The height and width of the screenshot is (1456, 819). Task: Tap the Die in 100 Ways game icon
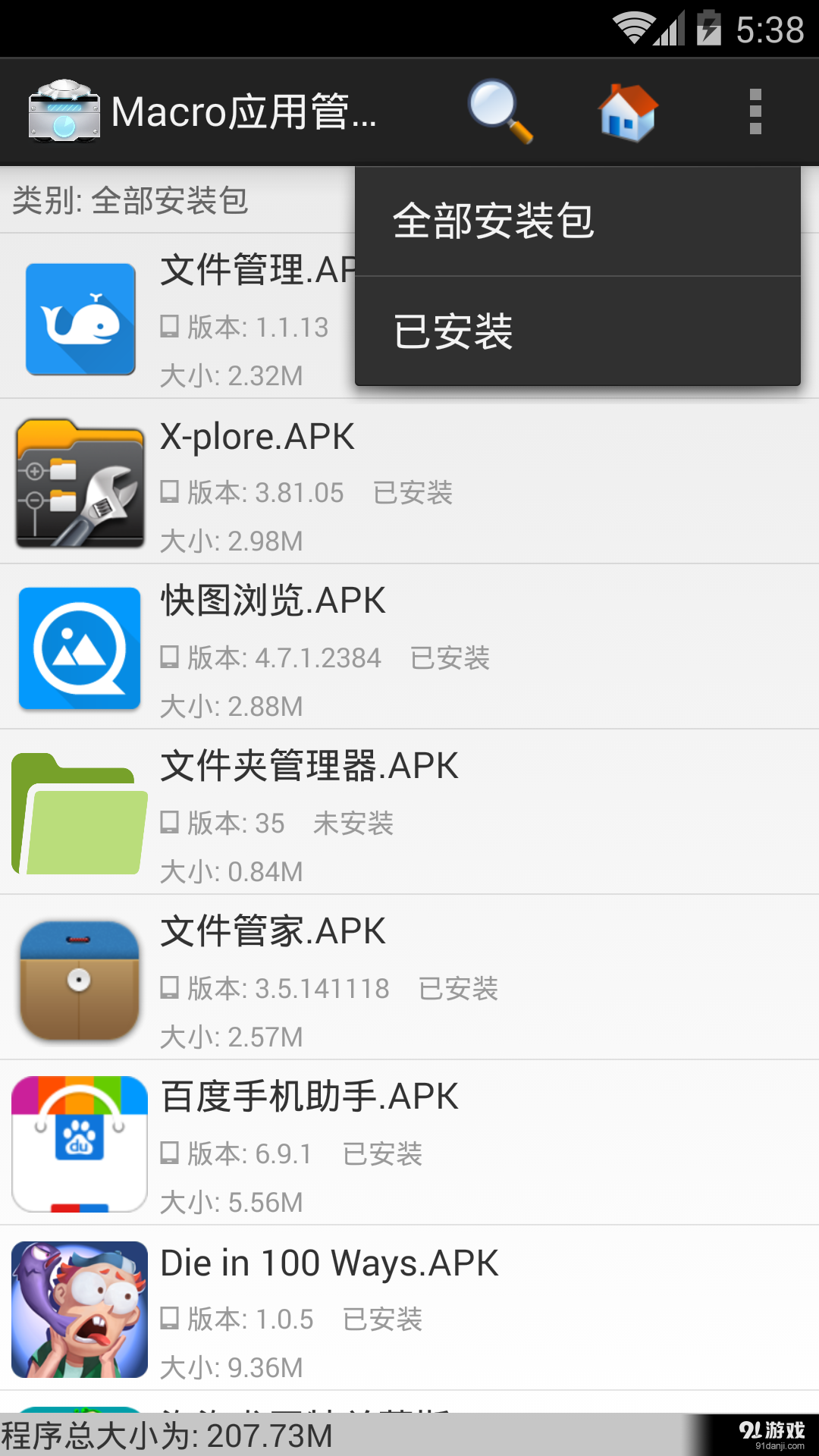click(x=80, y=1308)
